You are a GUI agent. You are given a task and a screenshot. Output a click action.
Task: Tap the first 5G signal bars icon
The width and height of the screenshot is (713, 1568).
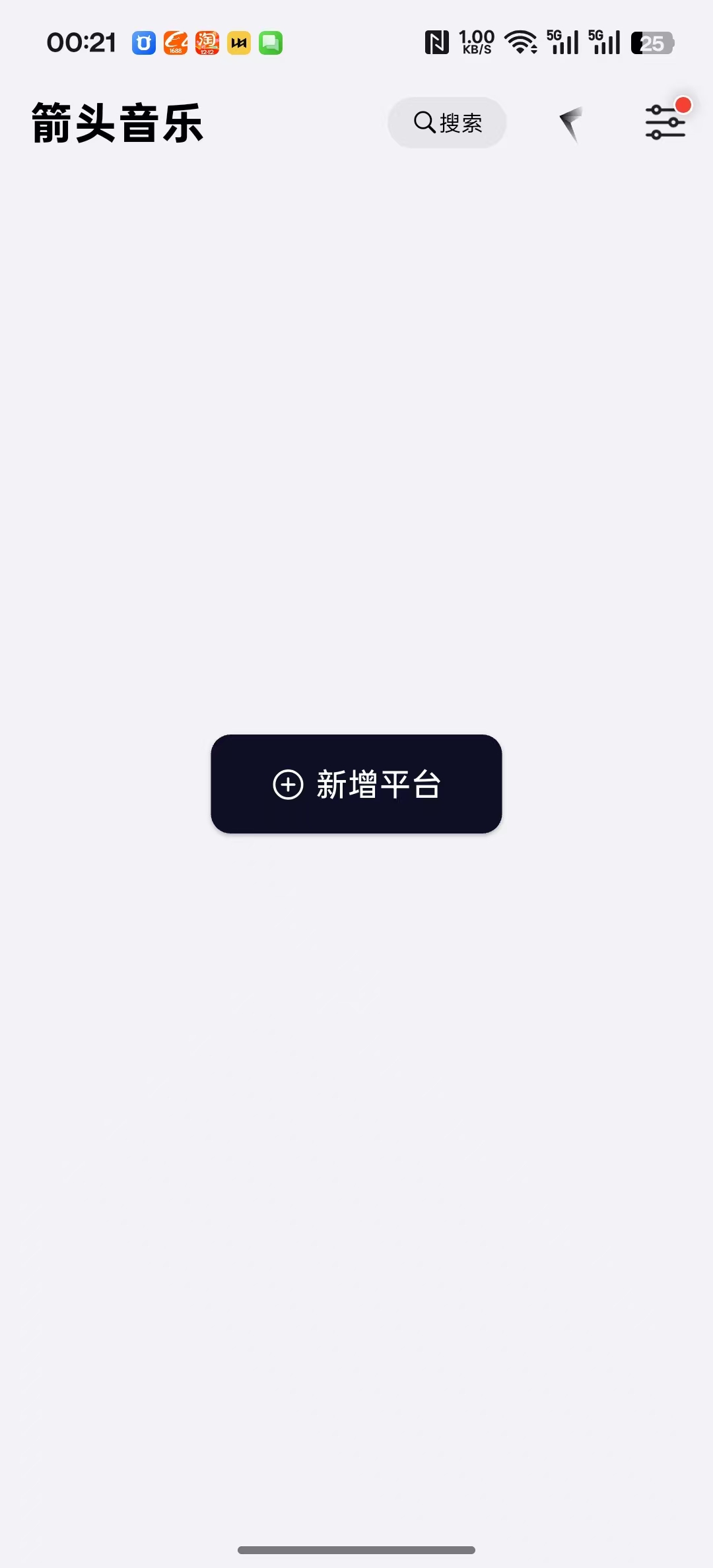point(563,42)
